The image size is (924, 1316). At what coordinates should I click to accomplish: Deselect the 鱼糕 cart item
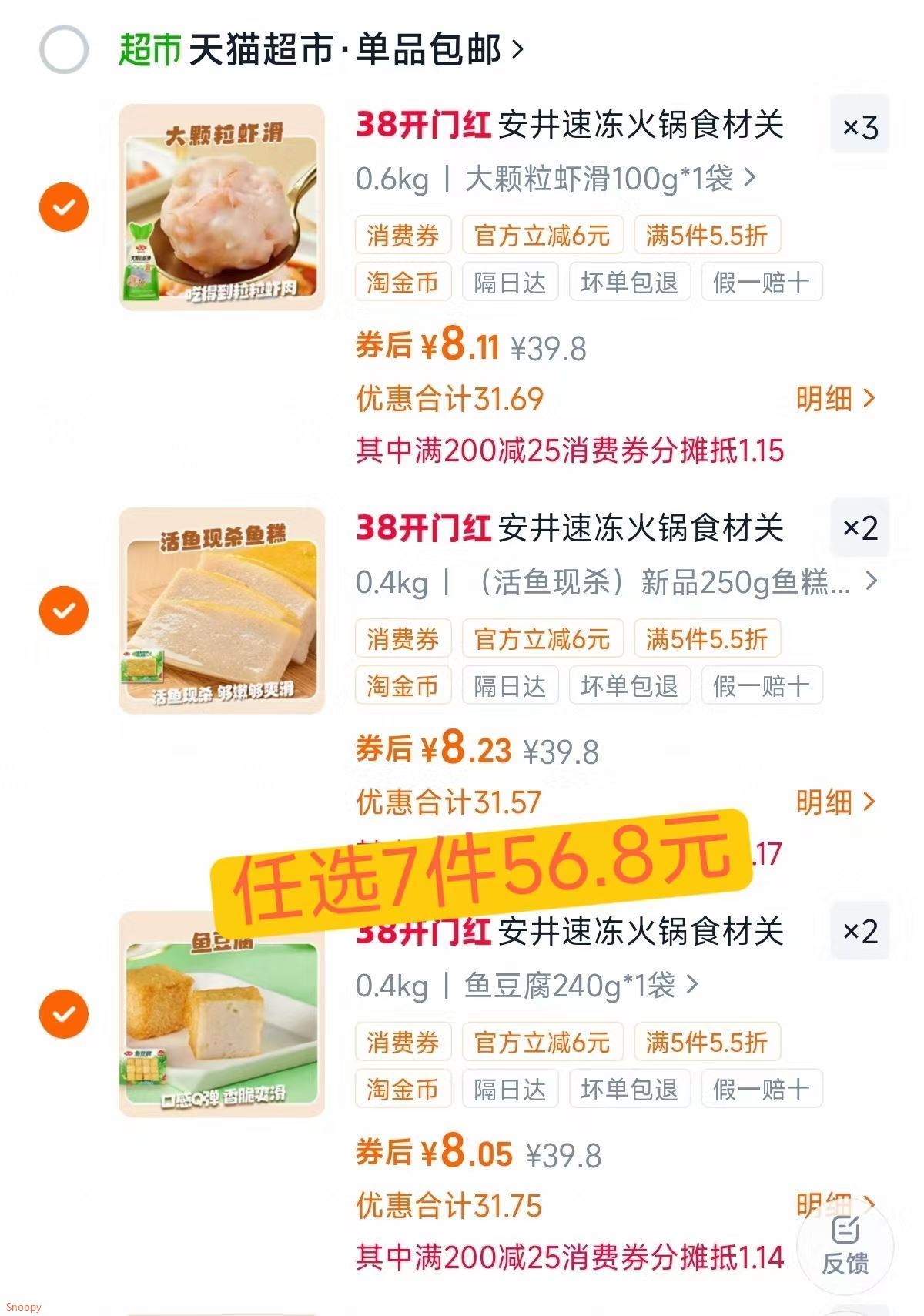[x=64, y=611]
